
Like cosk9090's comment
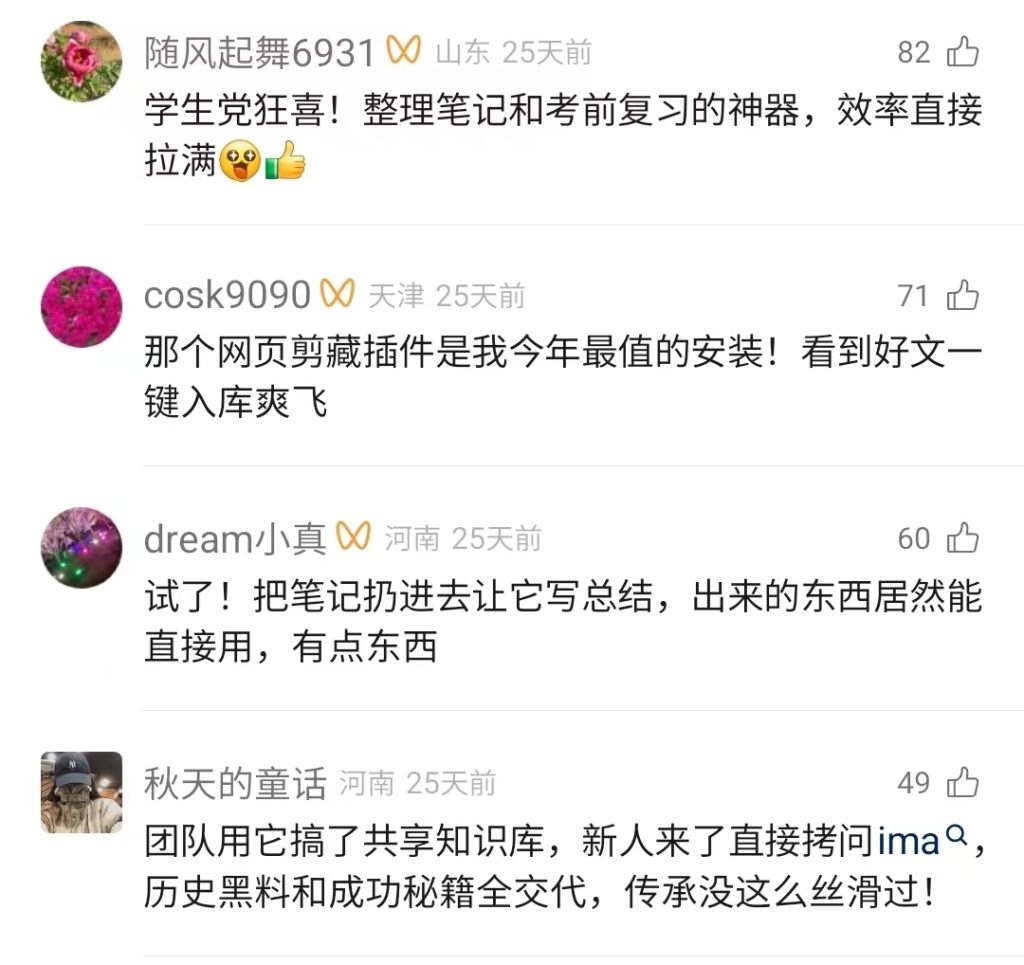962,296
